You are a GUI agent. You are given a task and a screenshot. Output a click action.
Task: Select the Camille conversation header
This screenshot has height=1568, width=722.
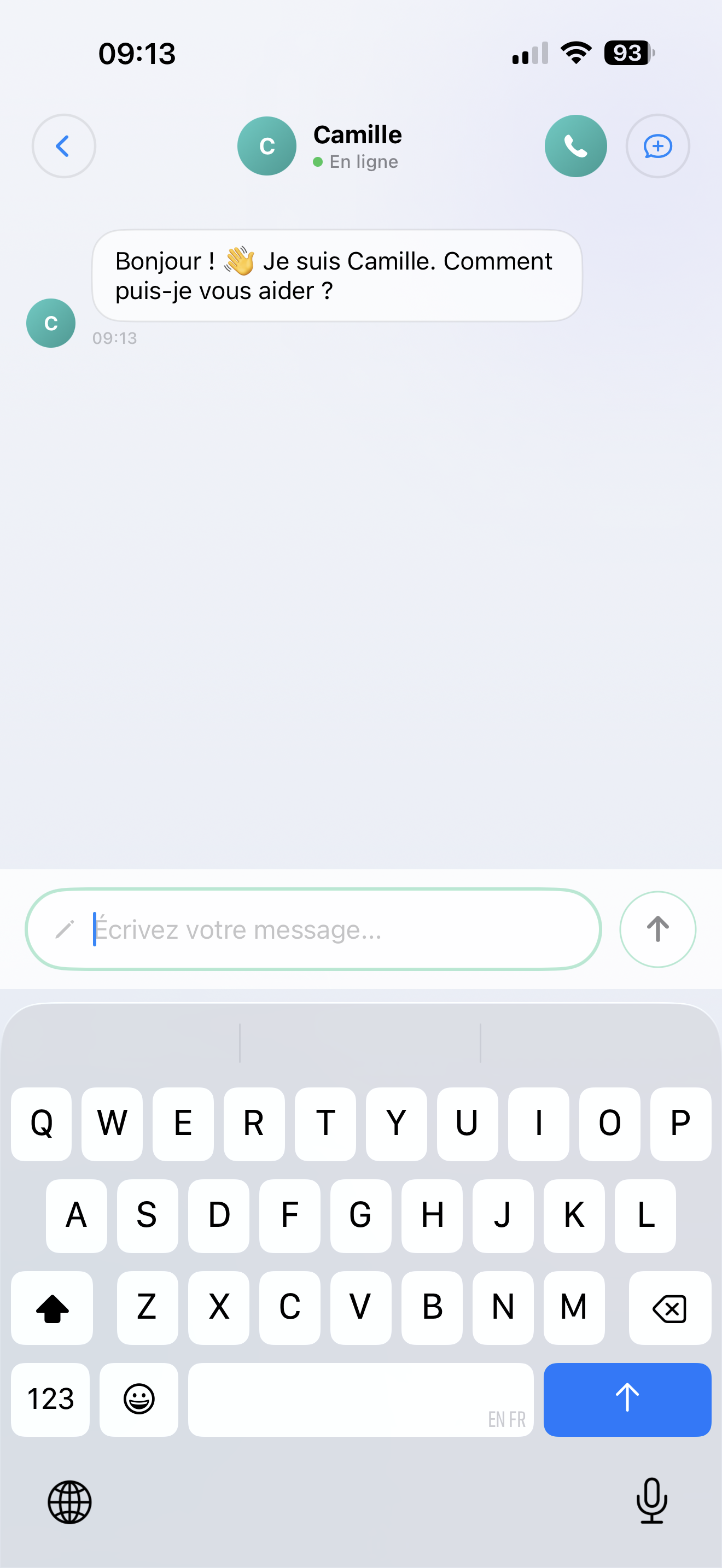357,134
